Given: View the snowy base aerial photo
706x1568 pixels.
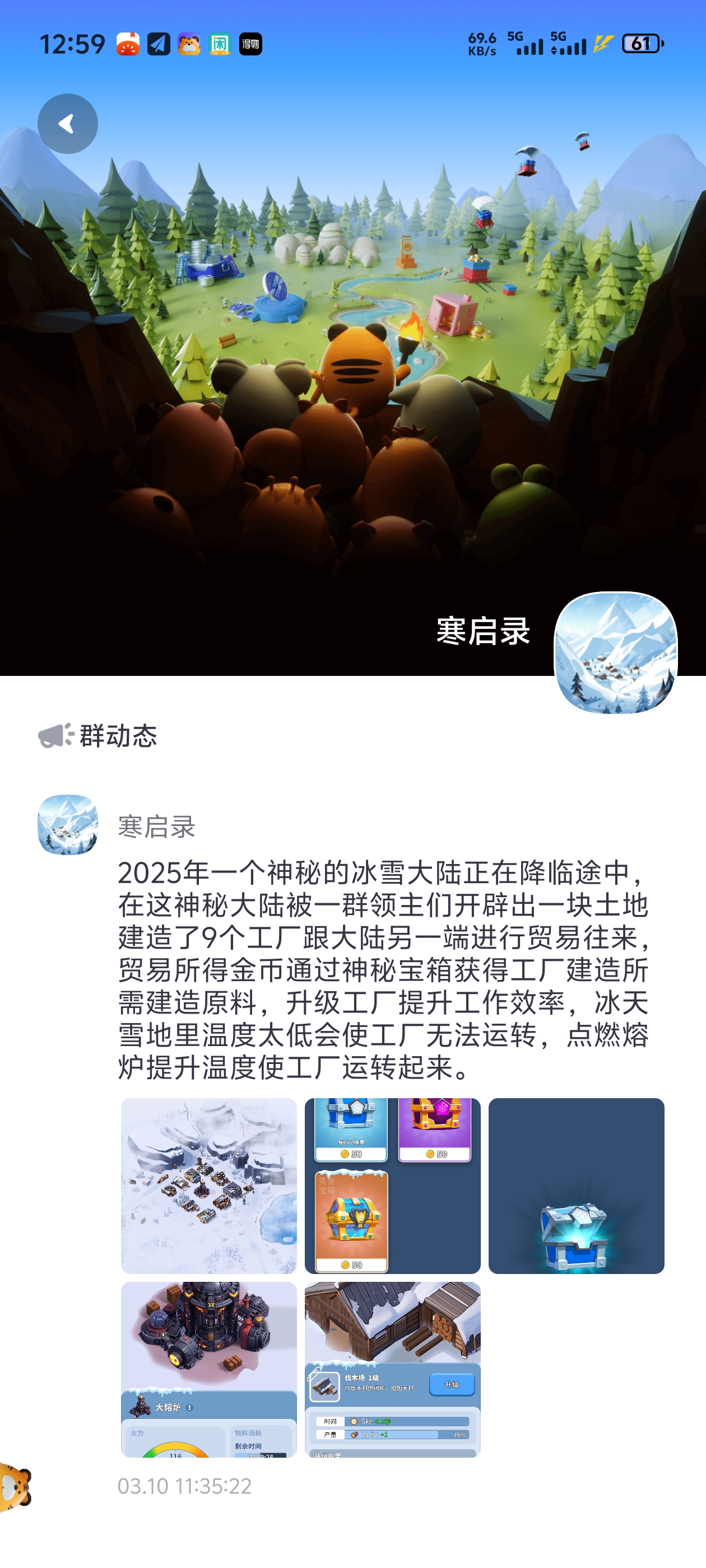Looking at the screenshot, I should coord(208,1186).
